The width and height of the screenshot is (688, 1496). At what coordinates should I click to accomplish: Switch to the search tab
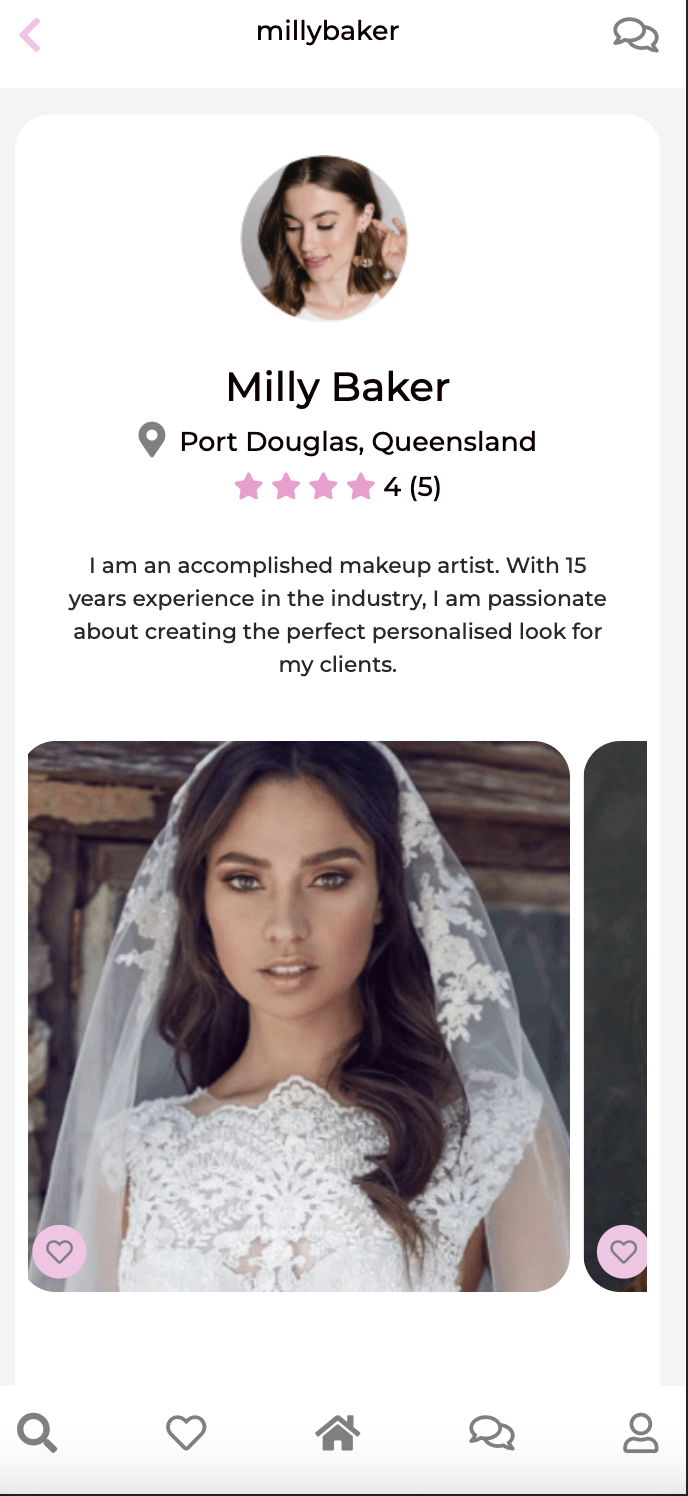point(37,1433)
